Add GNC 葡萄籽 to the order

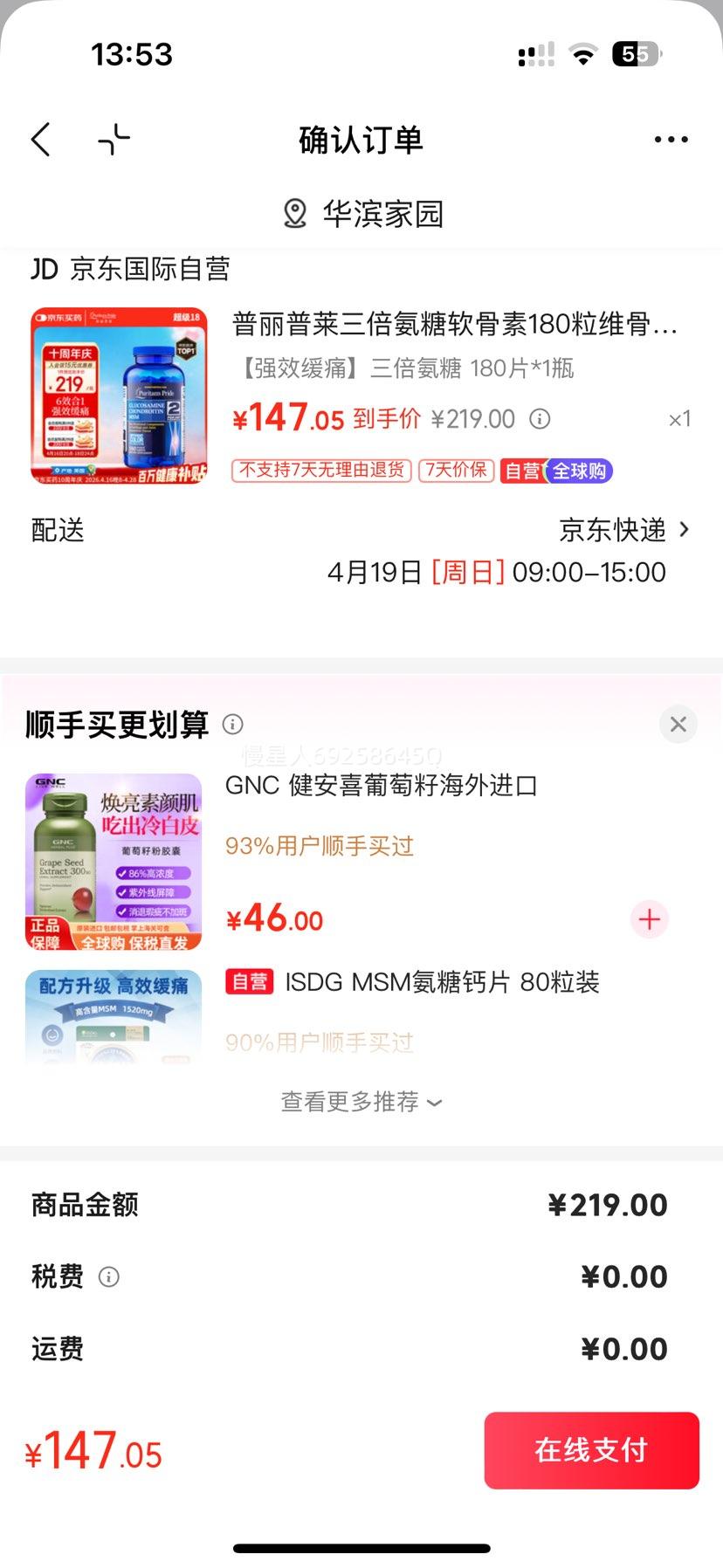[x=649, y=919]
